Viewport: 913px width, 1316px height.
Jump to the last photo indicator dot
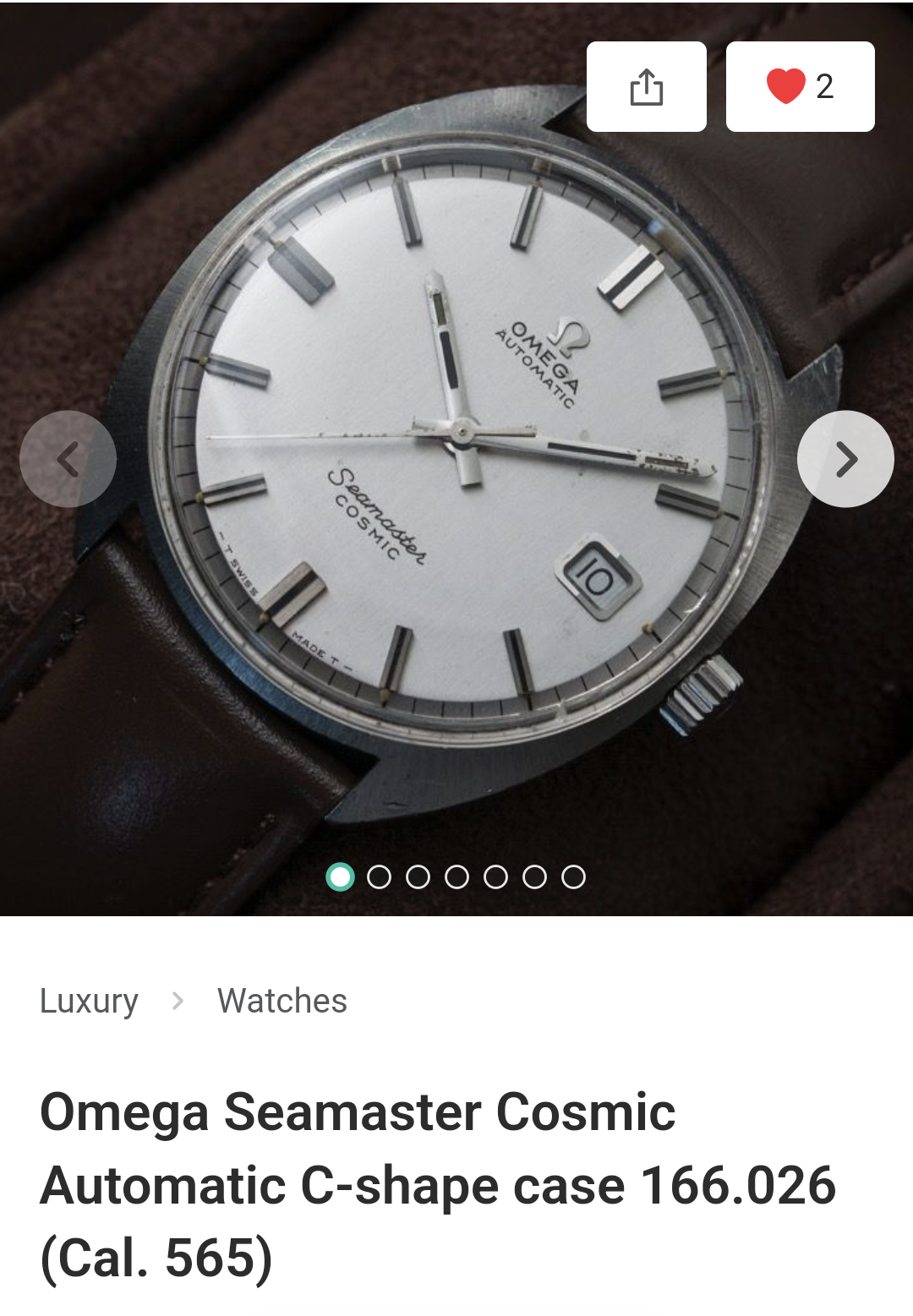573,877
